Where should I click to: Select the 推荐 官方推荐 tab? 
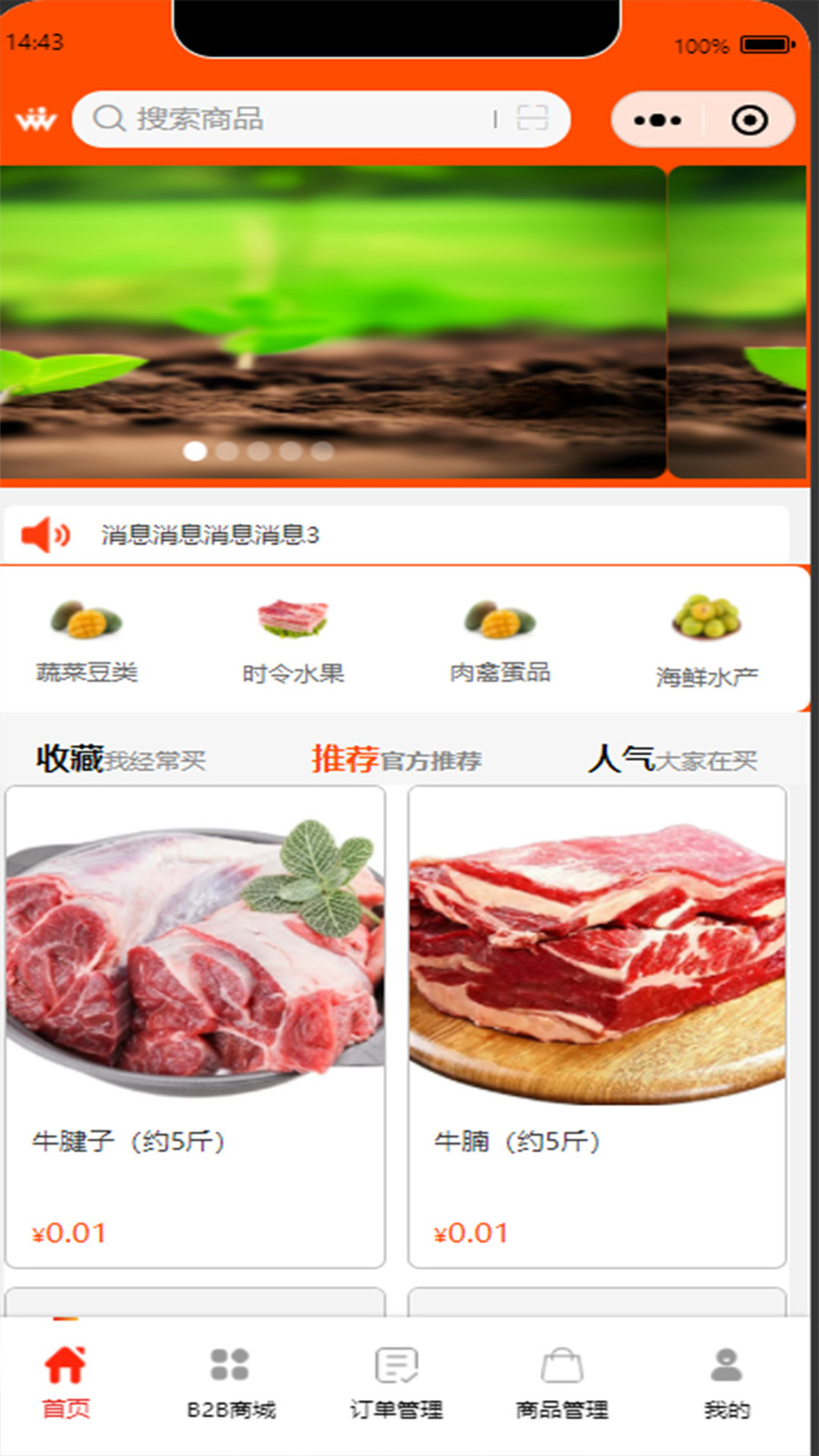[396, 758]
